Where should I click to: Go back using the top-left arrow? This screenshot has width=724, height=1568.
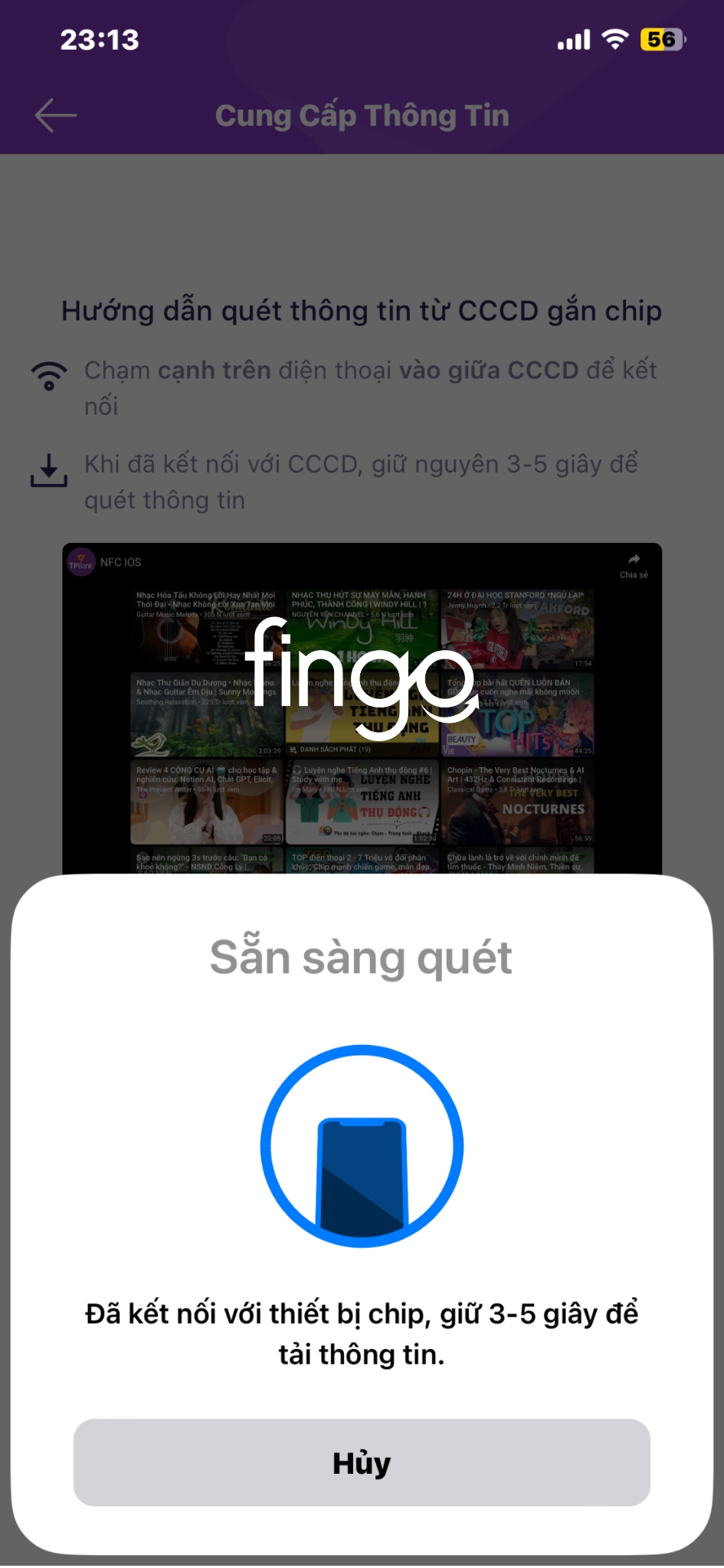coord(56,116)
